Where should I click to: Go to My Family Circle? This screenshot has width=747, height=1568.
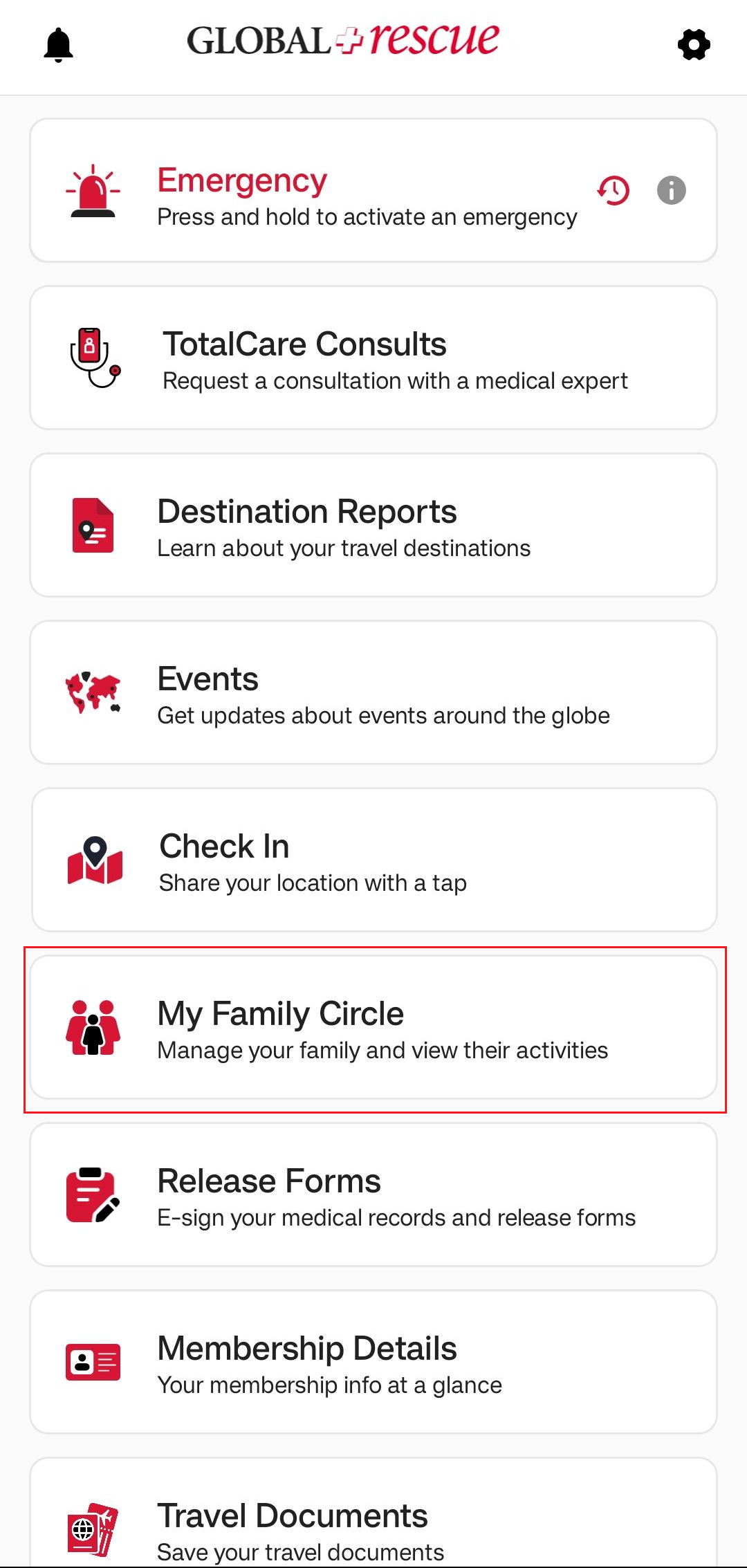(x=373, y=1028)
